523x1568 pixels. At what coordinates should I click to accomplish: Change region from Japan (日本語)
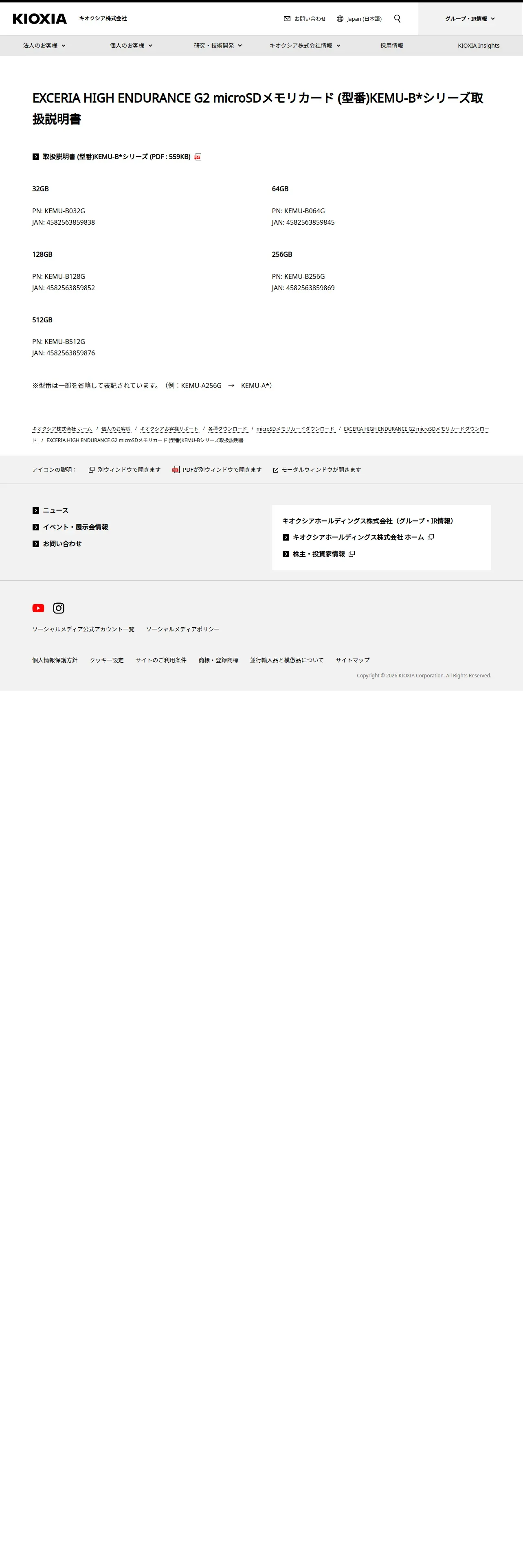[359, 19]
